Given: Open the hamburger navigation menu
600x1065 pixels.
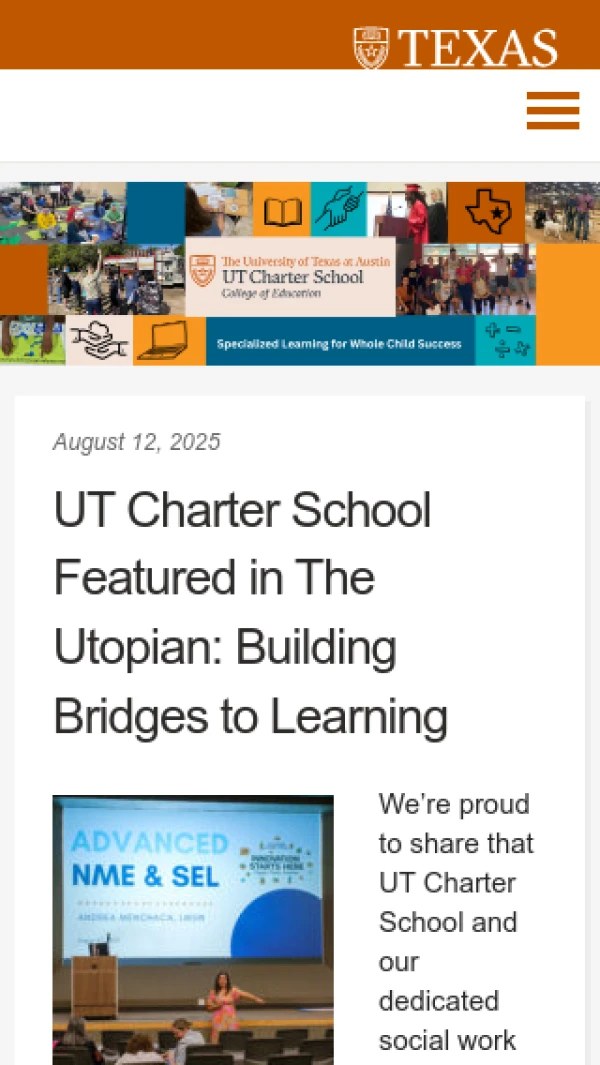Looking at the screenshot, I should coord(553,111).
